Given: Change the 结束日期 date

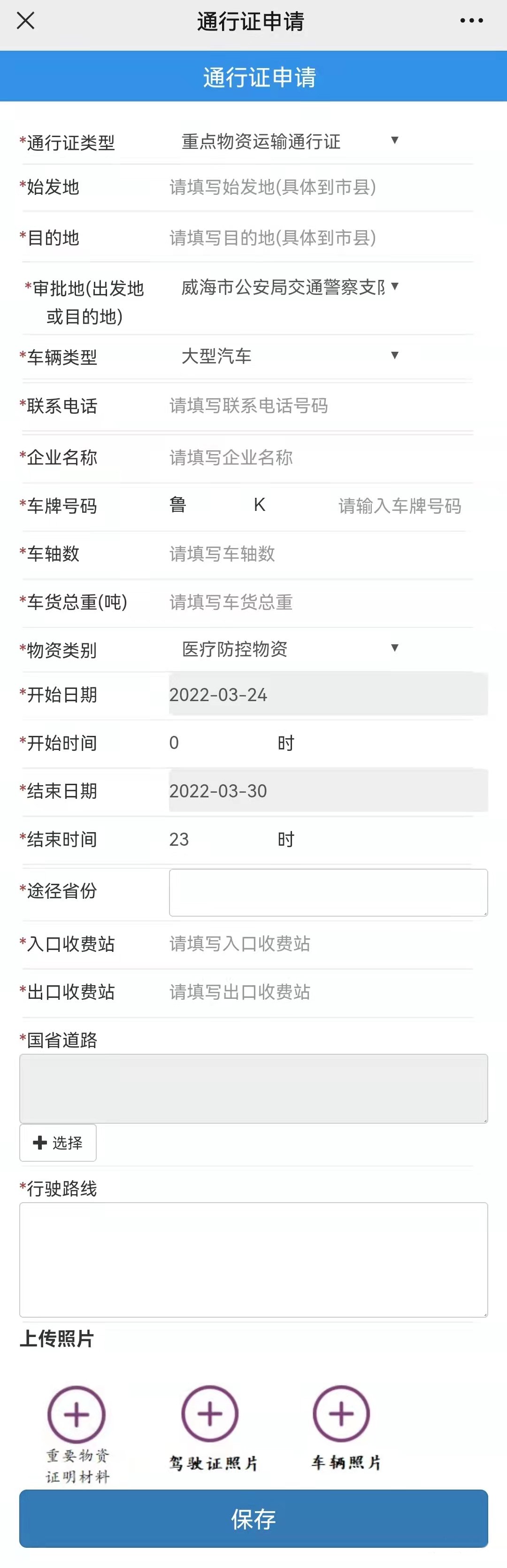Looking at the screenshot, I should [328, 791].
